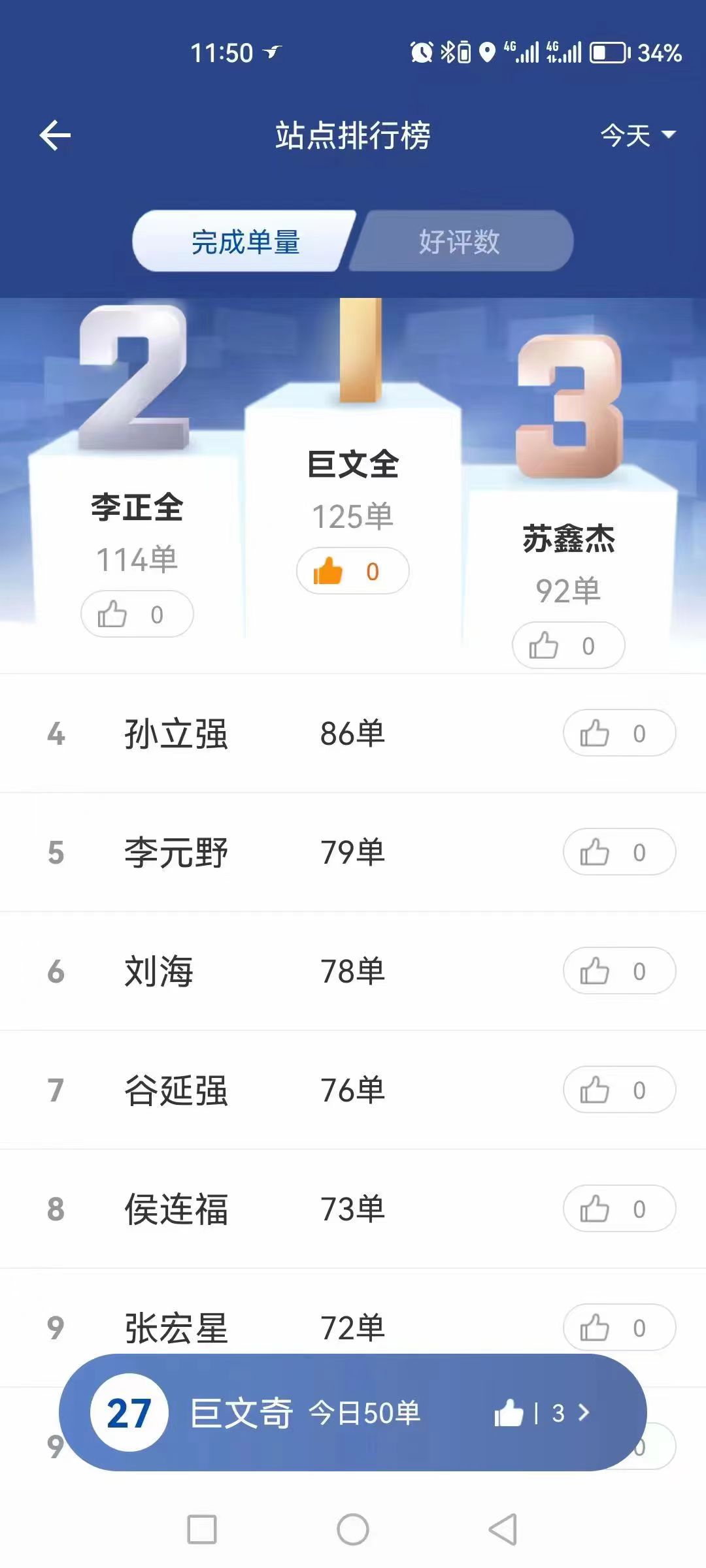
Task: Like first-place 巨文全
Action: click(x=353, y=571)
